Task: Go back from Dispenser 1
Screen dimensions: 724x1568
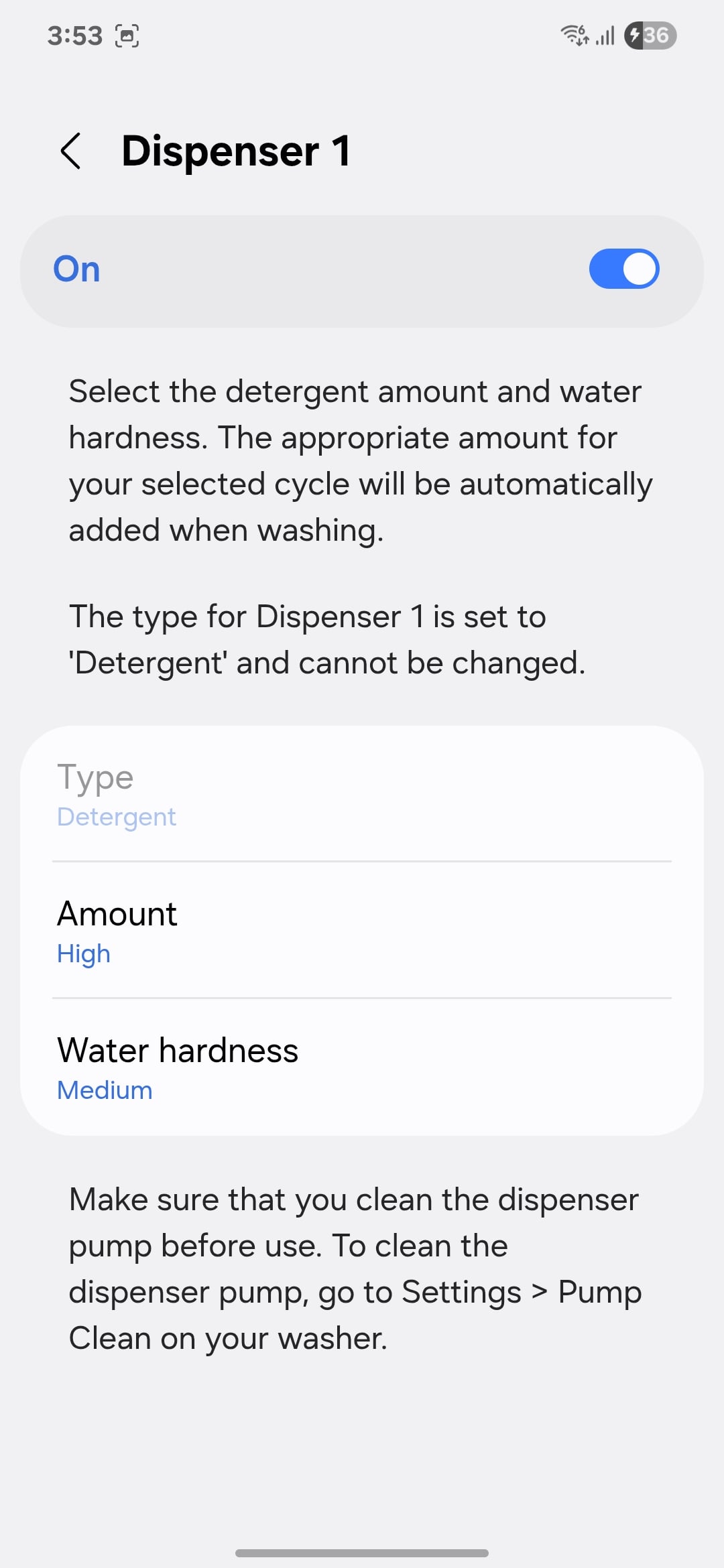Action: (x=71, y=151)
